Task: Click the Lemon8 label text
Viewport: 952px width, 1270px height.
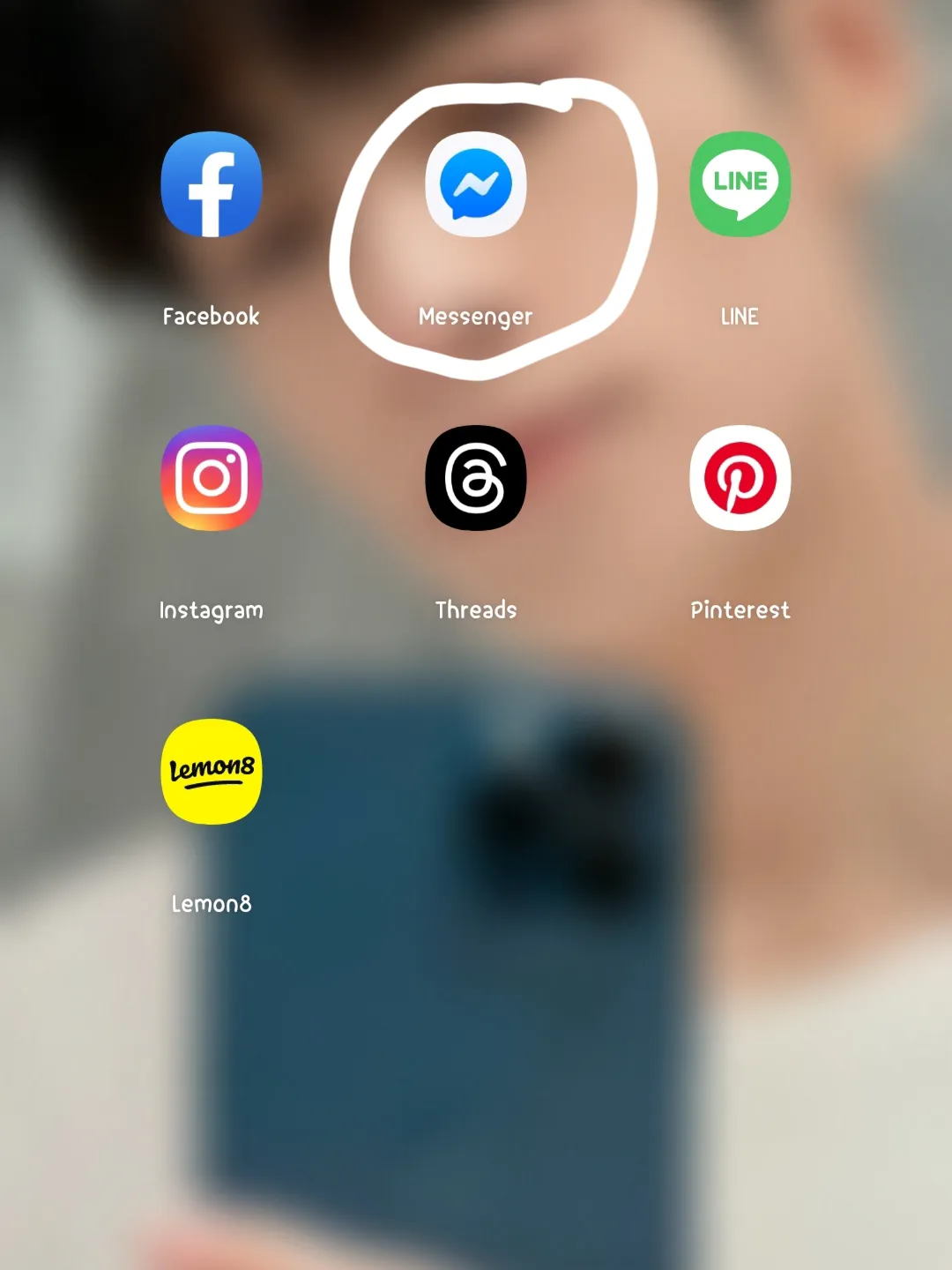Action: click(x=211, y=903)
